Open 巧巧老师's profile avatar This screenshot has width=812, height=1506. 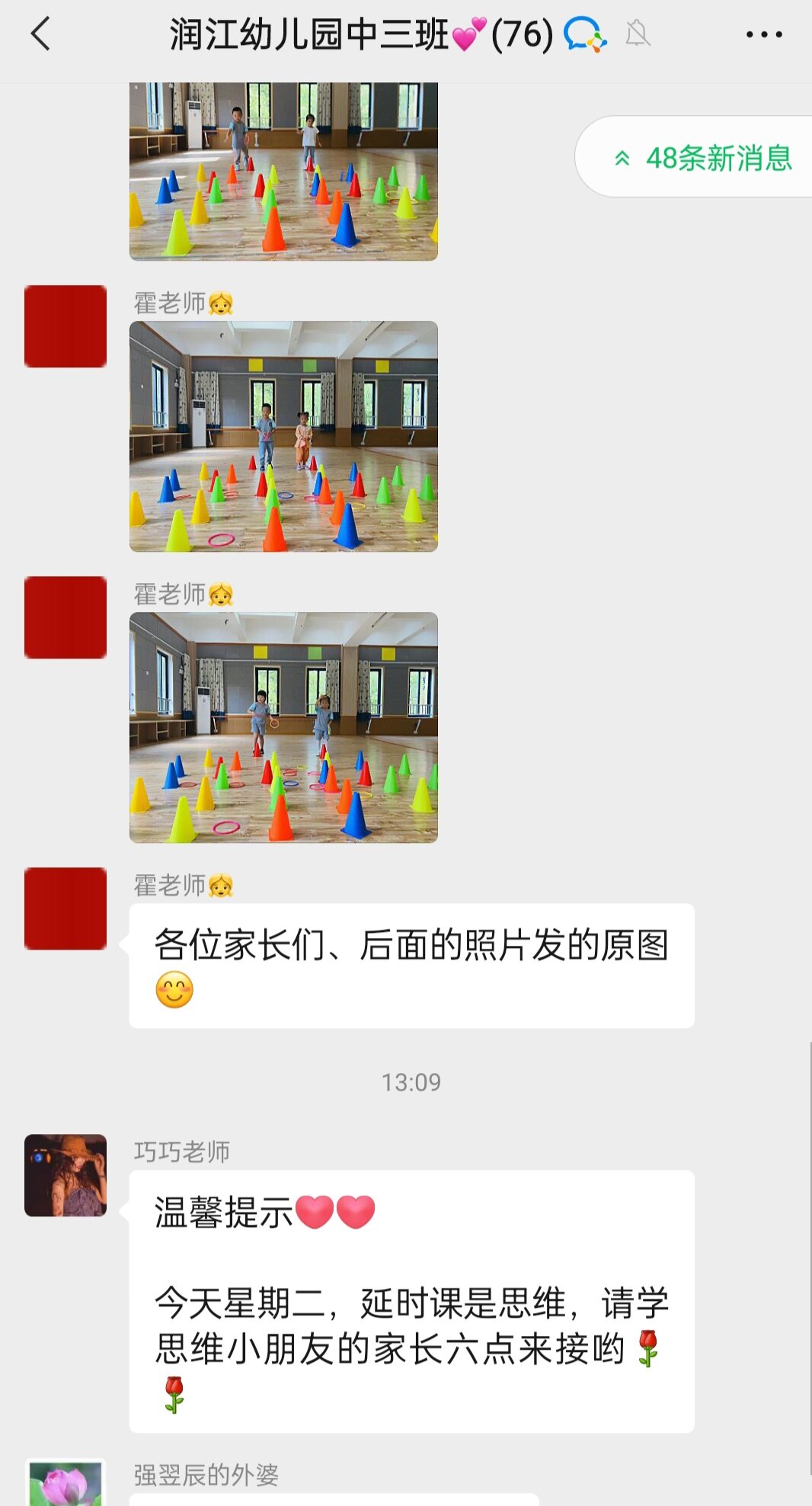(66, 1174)
